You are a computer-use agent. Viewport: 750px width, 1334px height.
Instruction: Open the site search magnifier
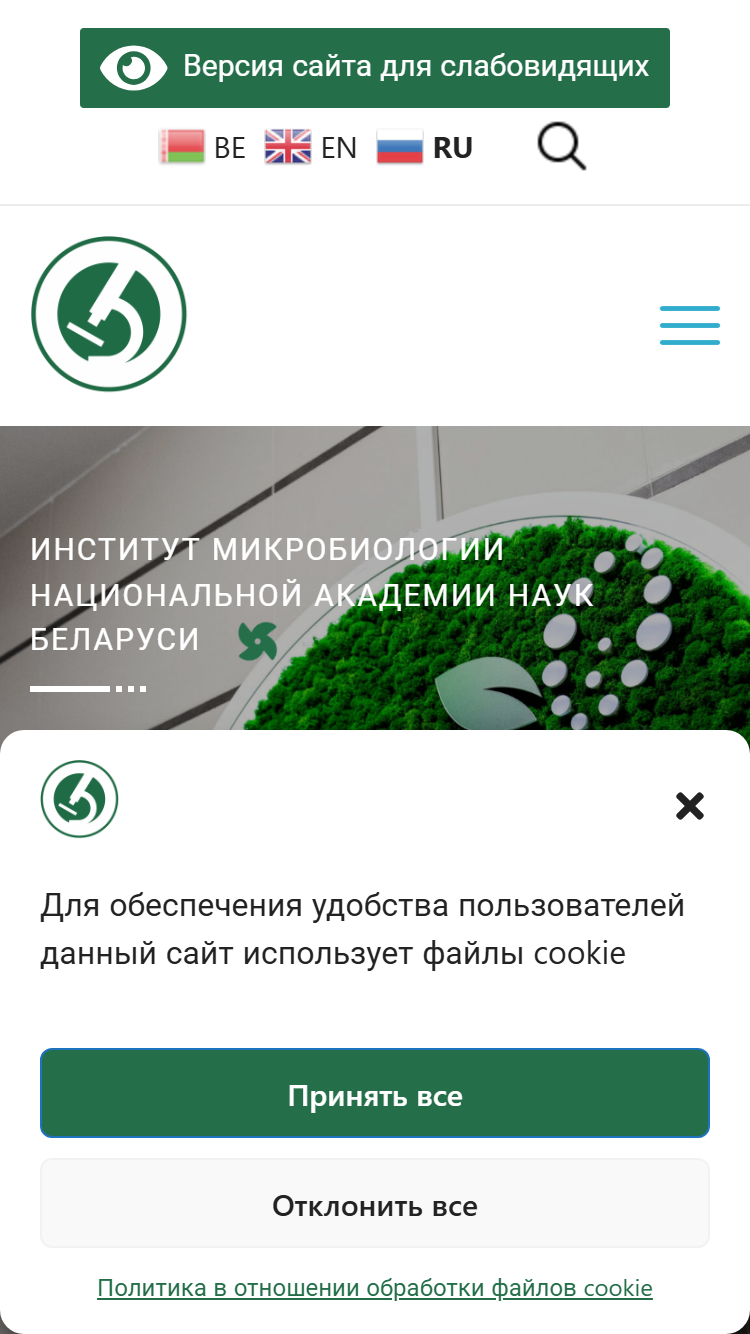(562, 147)
